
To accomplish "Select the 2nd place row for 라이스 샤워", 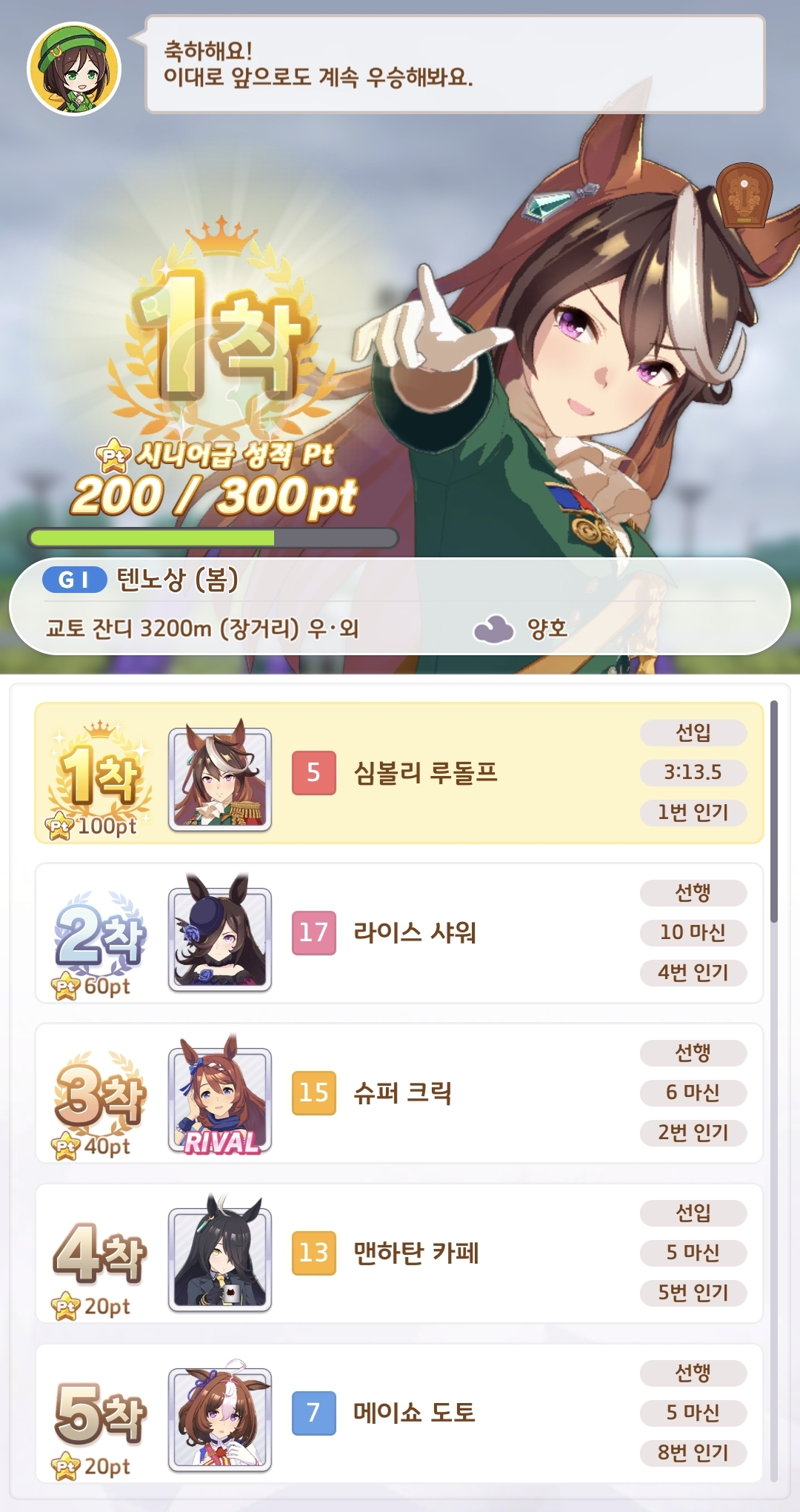I will [x=399, y=933].
